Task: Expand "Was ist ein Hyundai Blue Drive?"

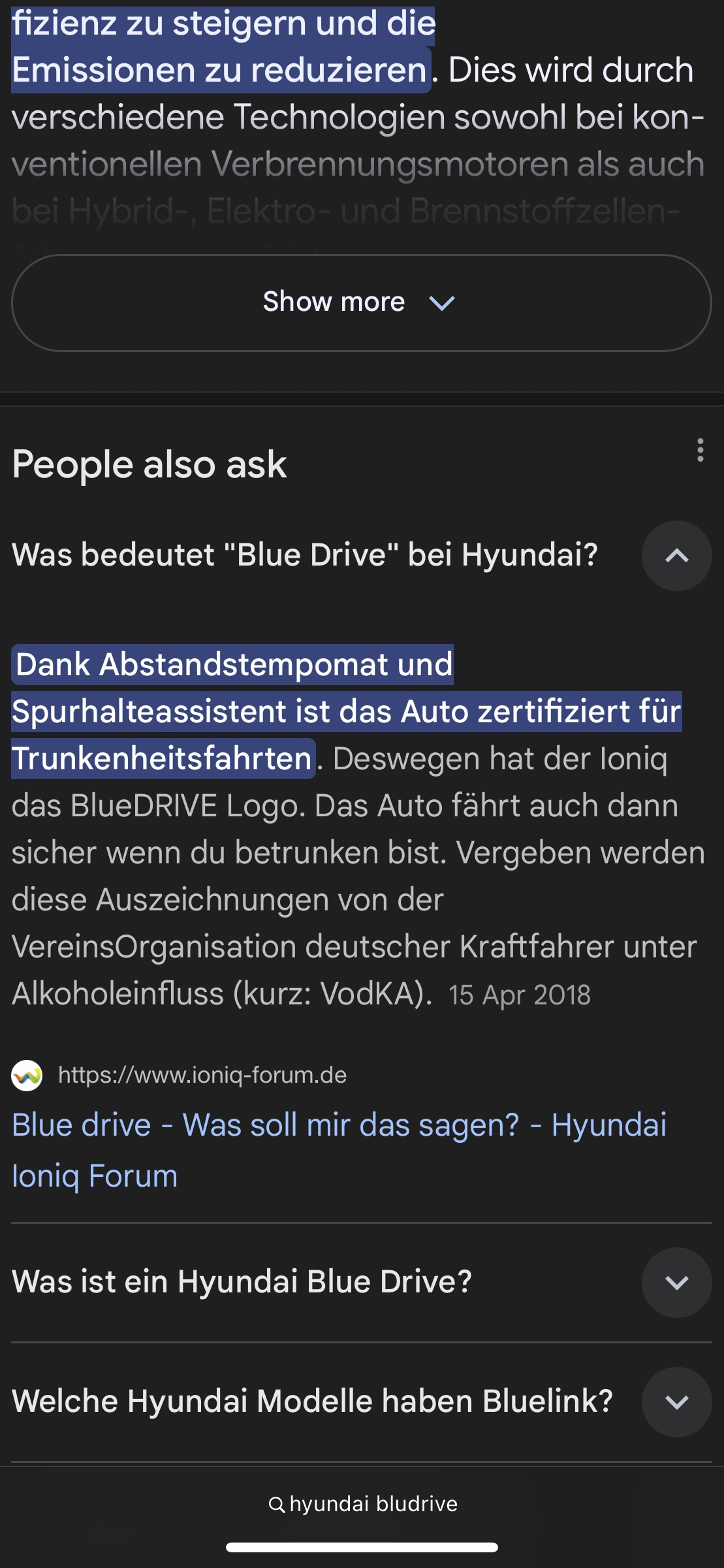Action: [676, 1282]
